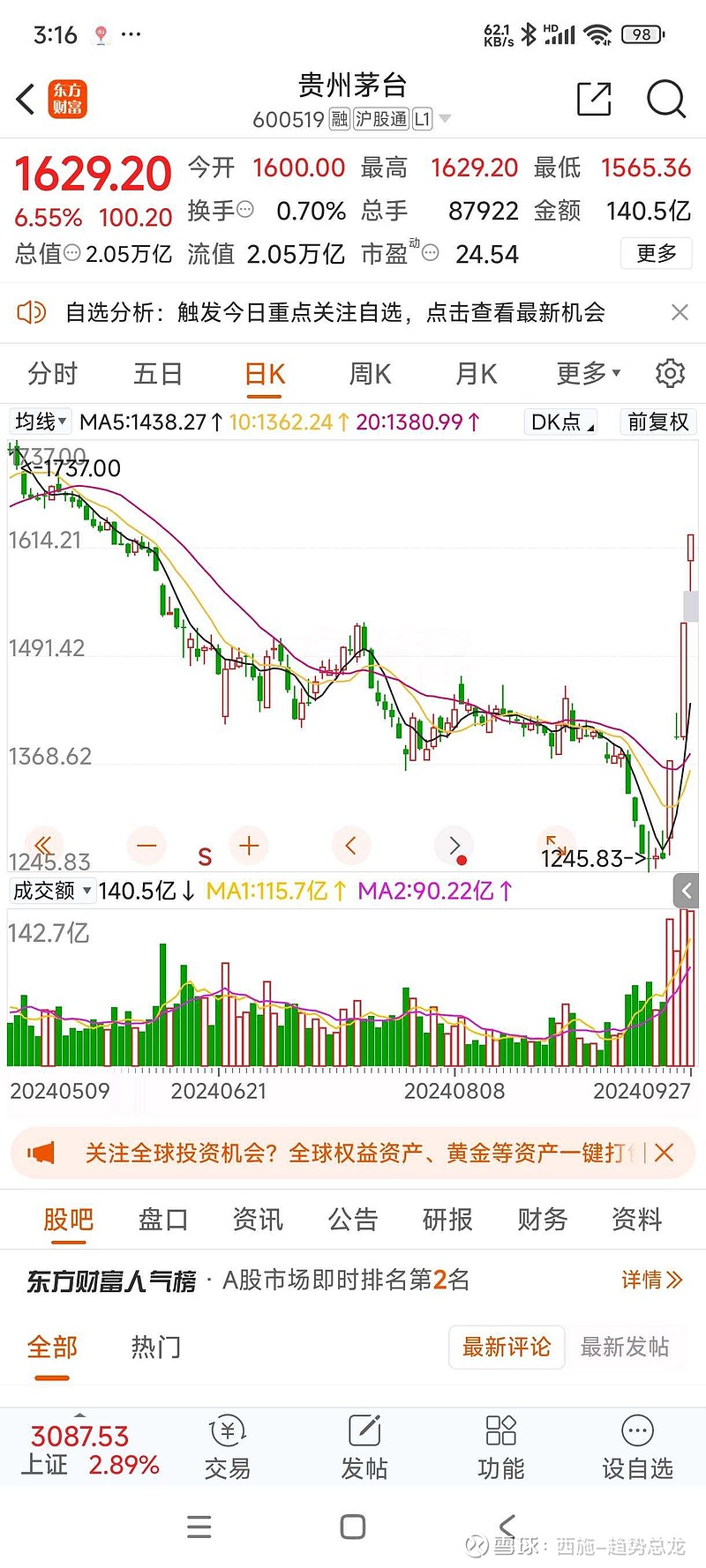Open the 财务 tab
The width and height of the screenshot is (706, 1568).
(541, 1219)
